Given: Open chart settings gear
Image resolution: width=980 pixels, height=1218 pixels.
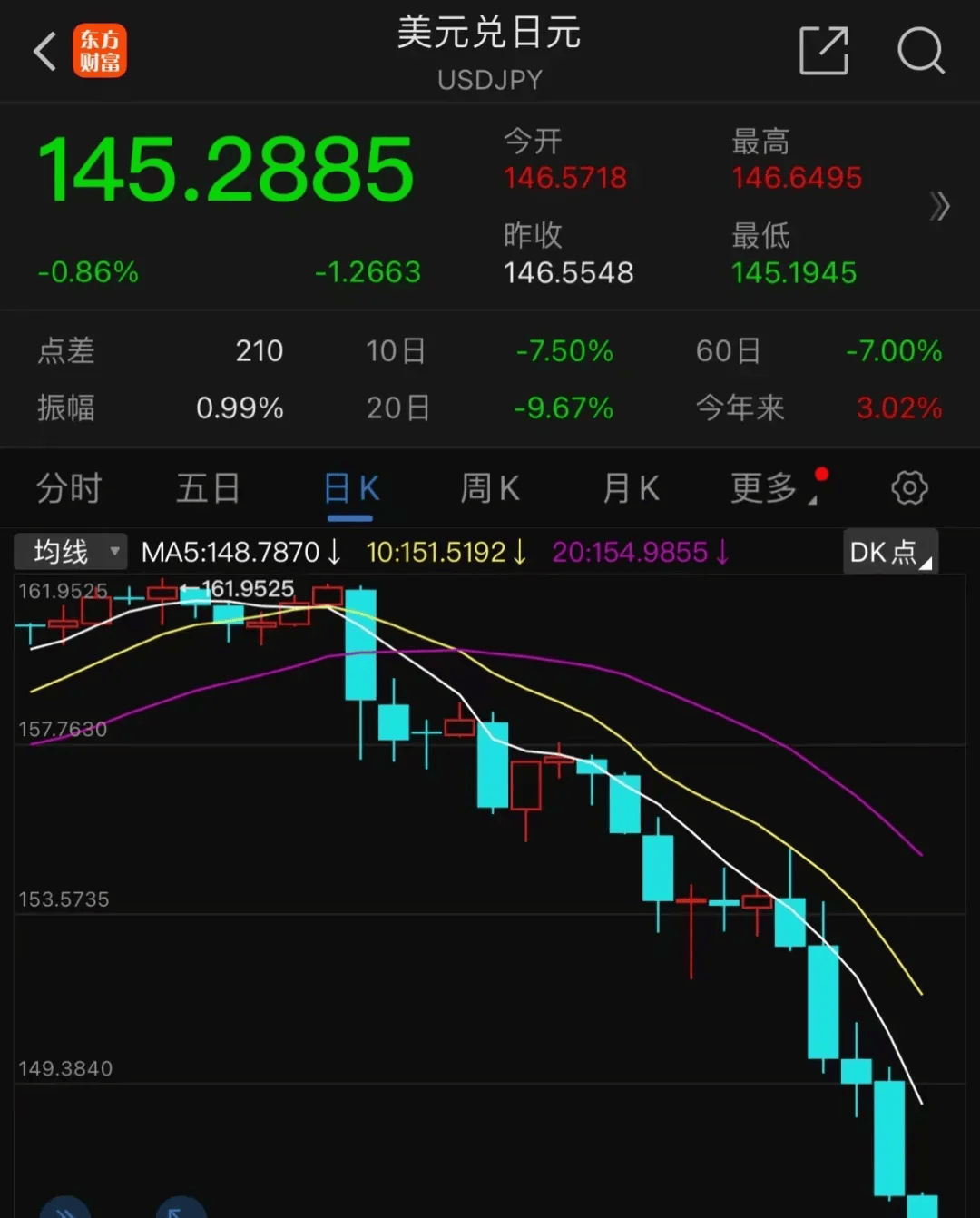Looking at the screenshot, I should (909, 488).
